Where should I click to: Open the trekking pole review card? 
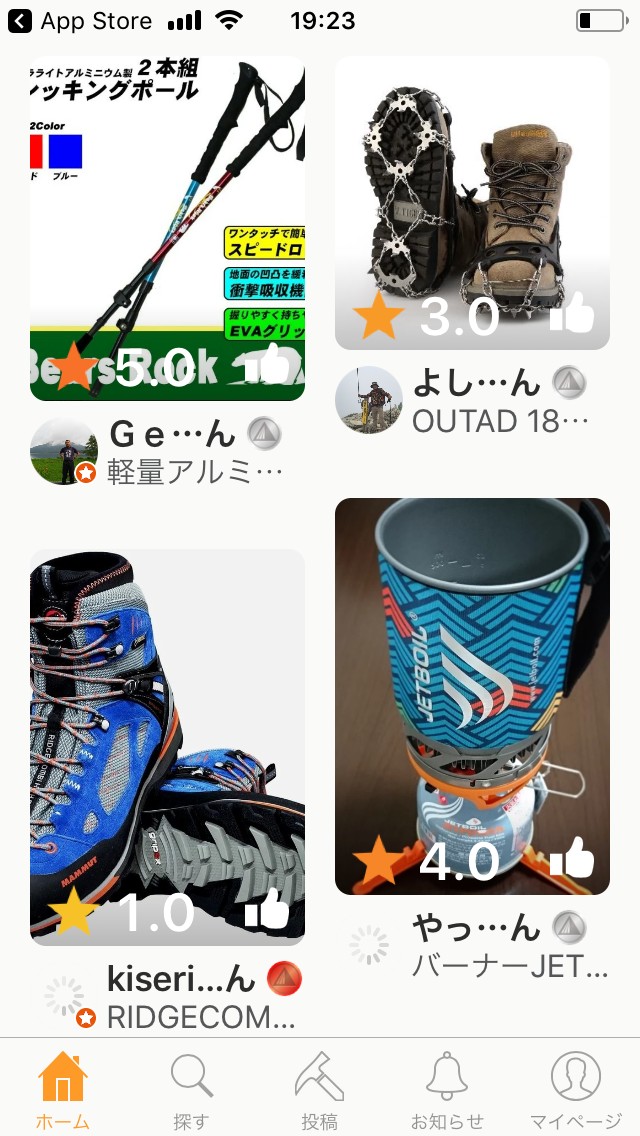[x=167, y=200]
